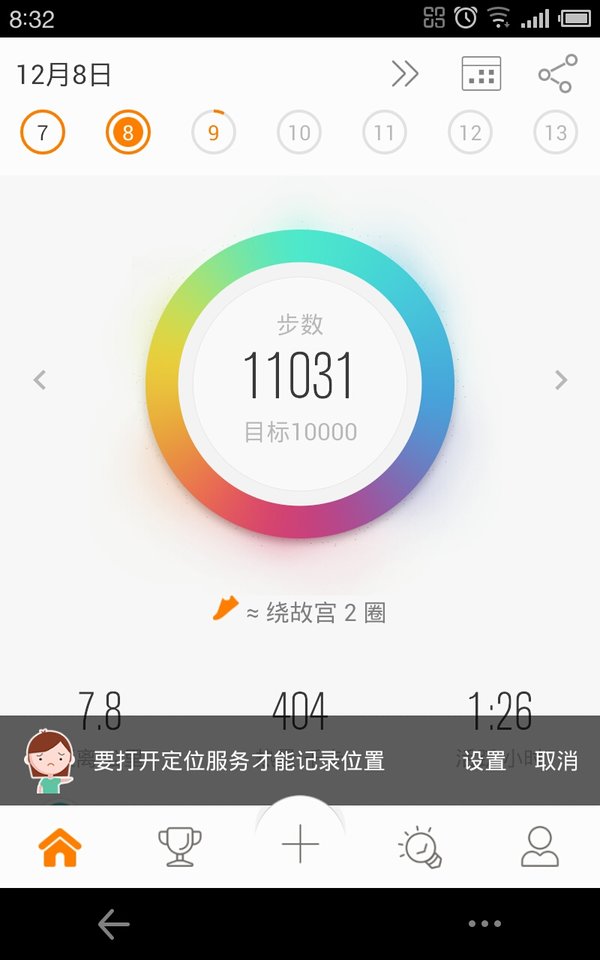Open the system three-dot menu
The image size is (600, 960).
tap(485, 924)
